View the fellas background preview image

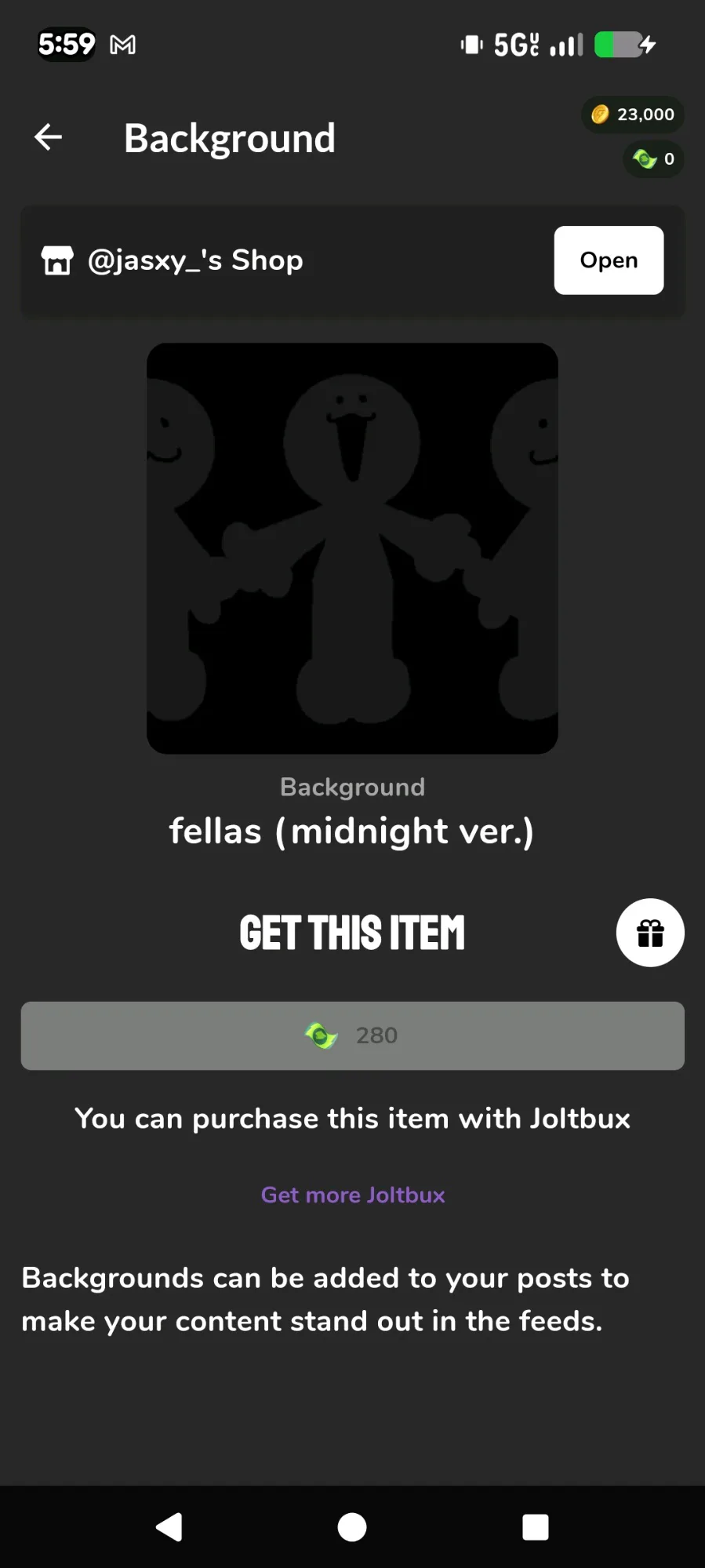click(352, 548)
